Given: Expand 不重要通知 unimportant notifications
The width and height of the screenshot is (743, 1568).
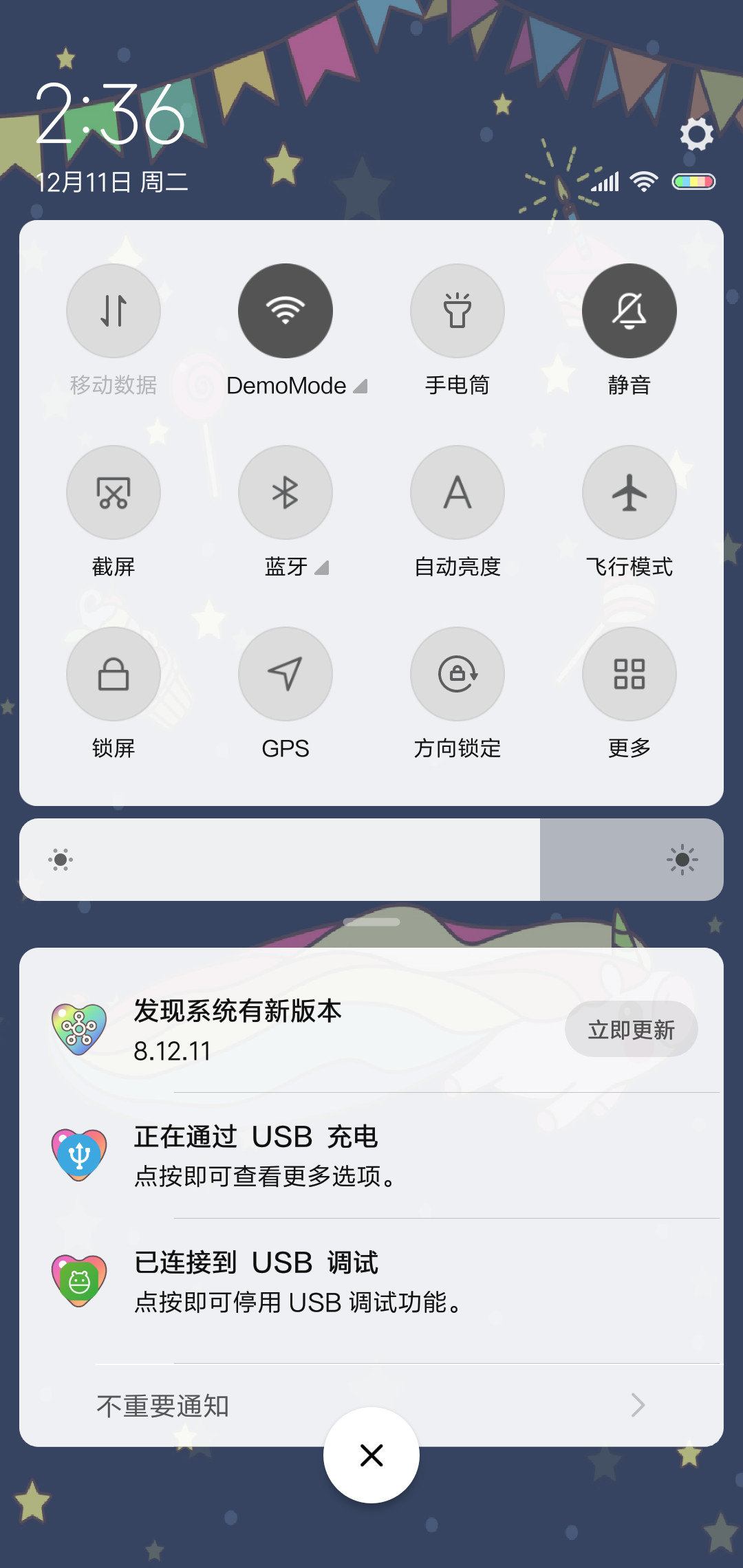Looking at the screenshot, I should click(x=371, y=1406).
